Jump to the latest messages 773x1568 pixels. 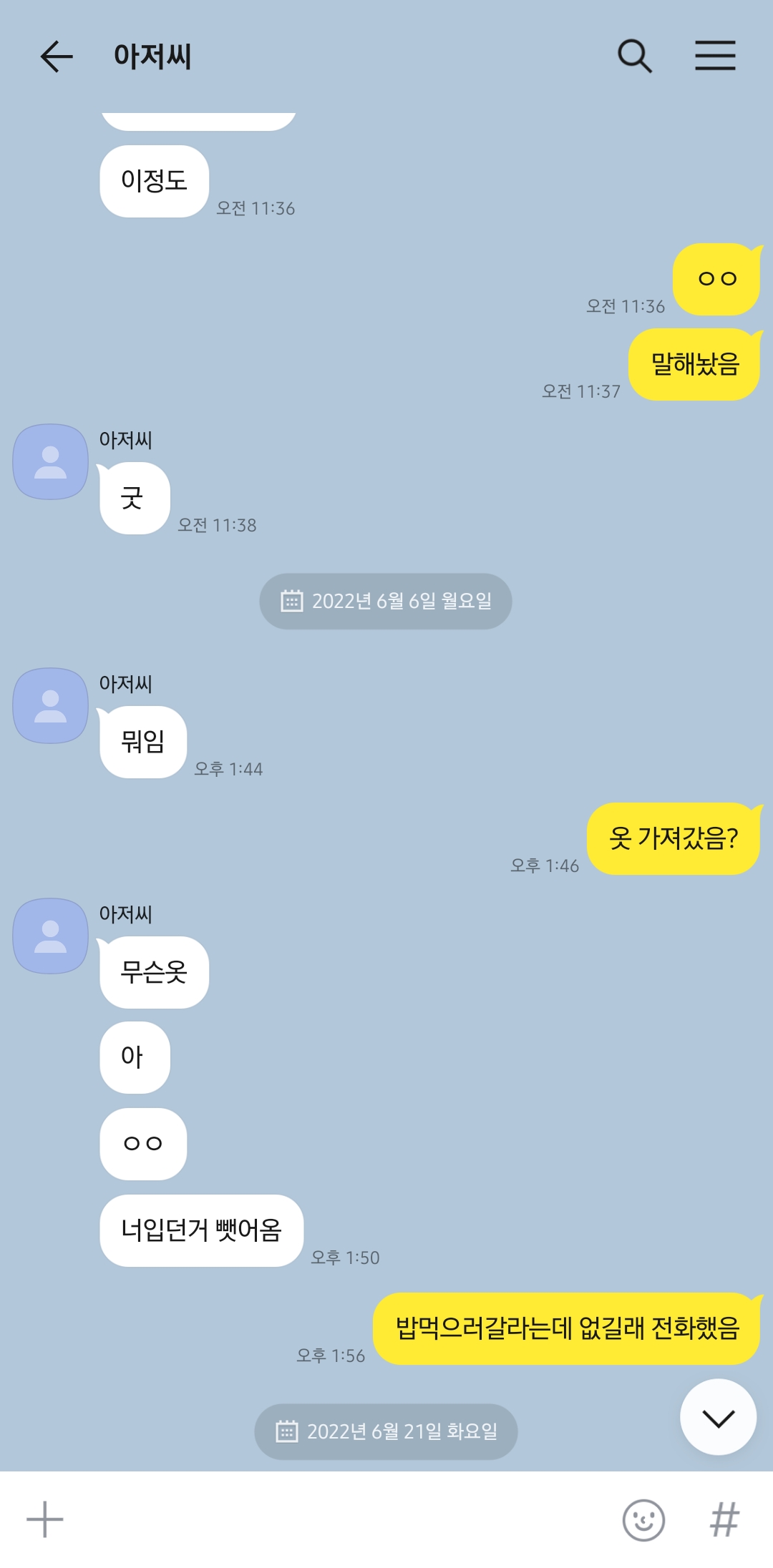(718, 1417)
